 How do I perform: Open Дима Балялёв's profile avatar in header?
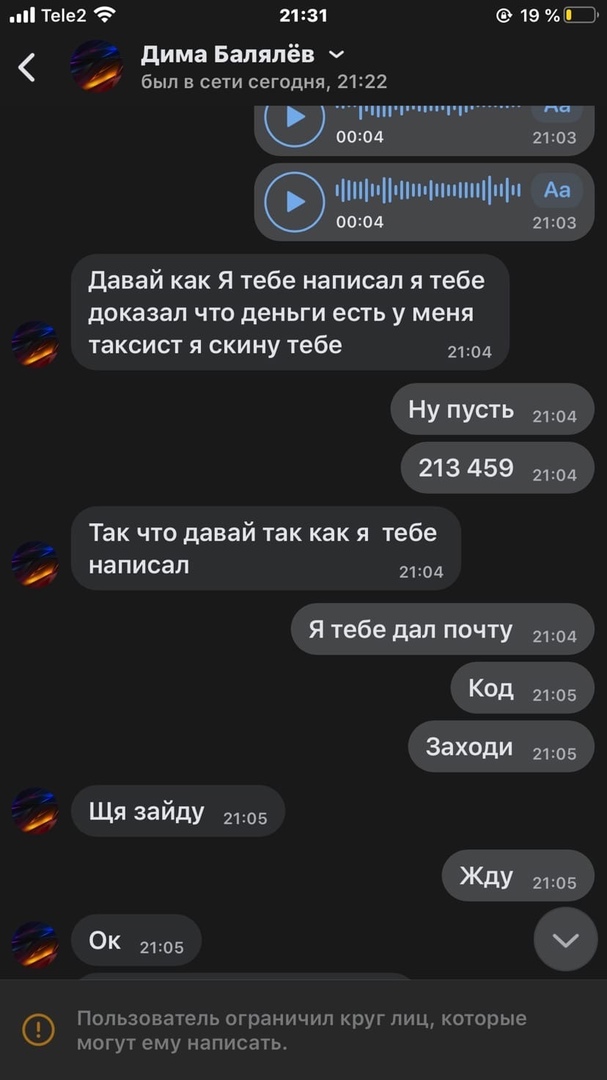pos(96,67)
